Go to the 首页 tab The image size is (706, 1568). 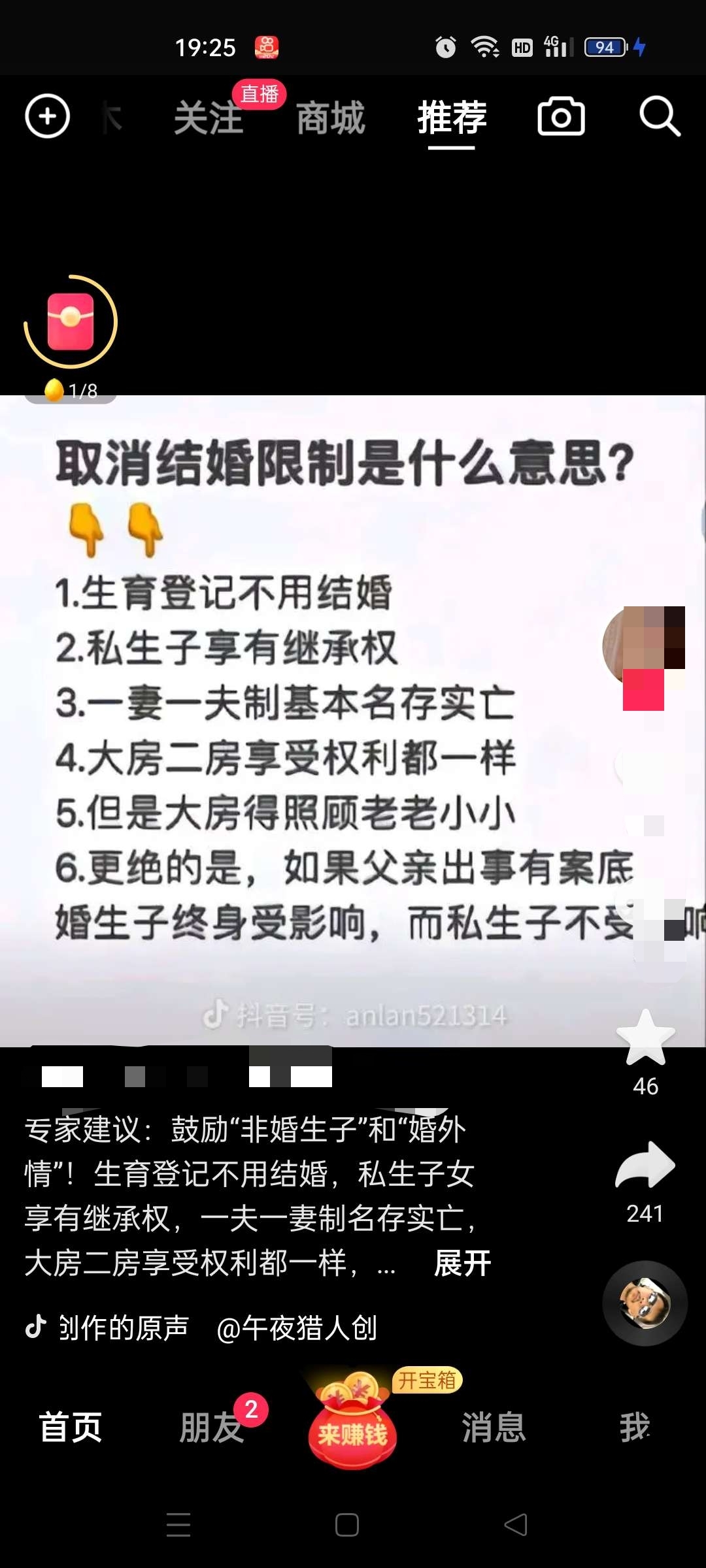point(71,1427)
